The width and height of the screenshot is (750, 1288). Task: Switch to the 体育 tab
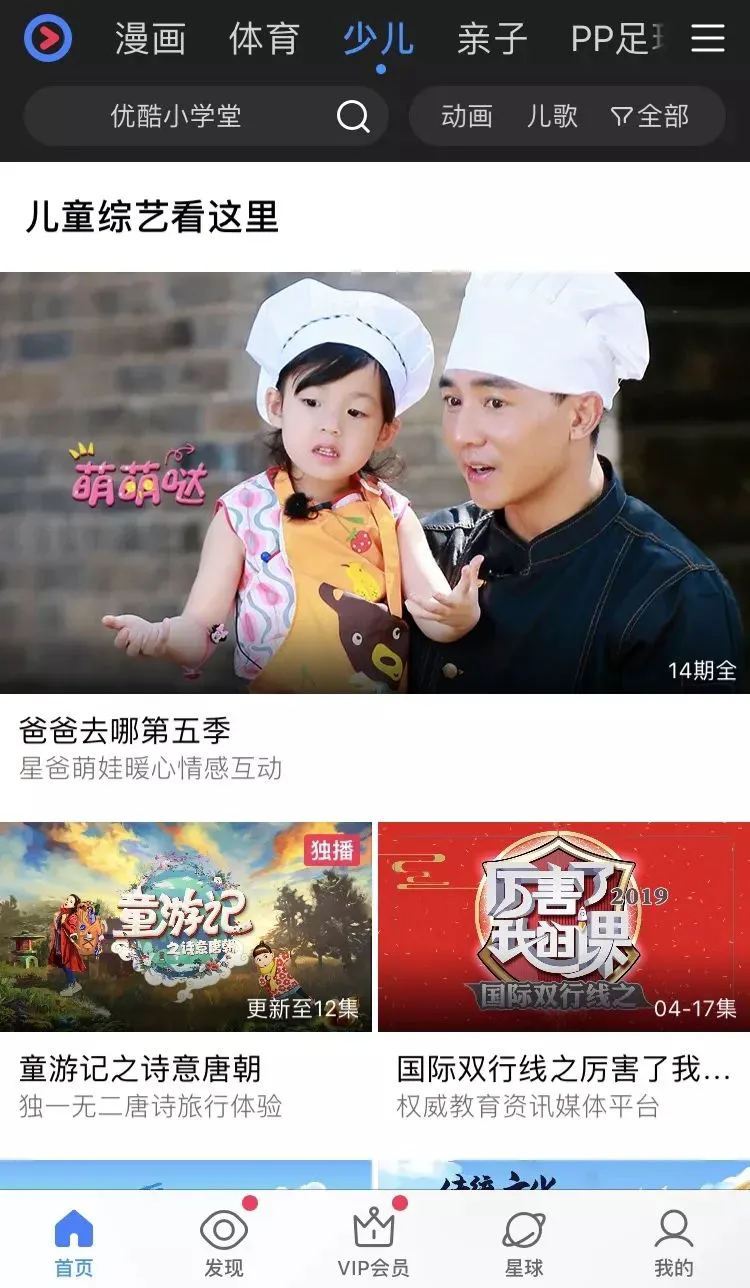(x=264, y=39)
